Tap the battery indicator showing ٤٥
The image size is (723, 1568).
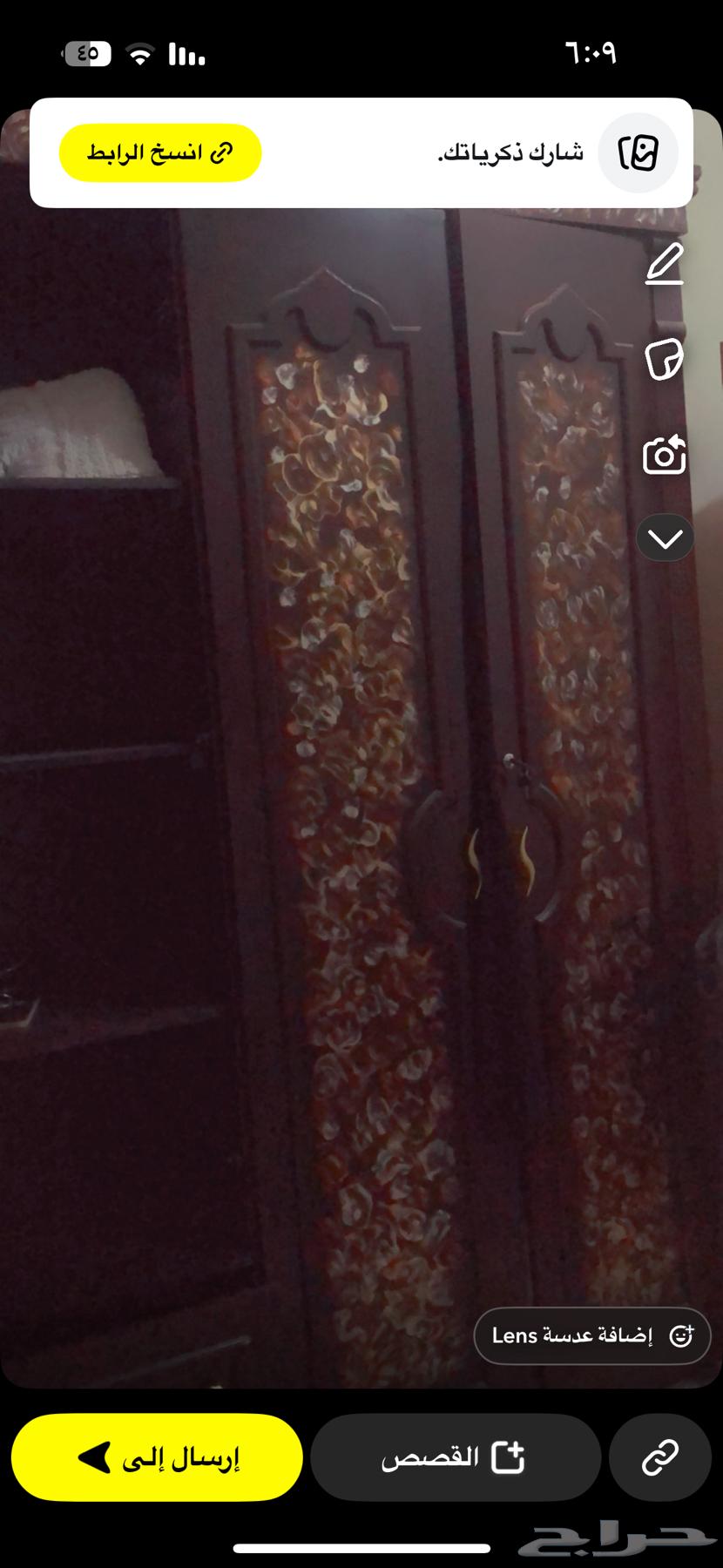(87, 54)
